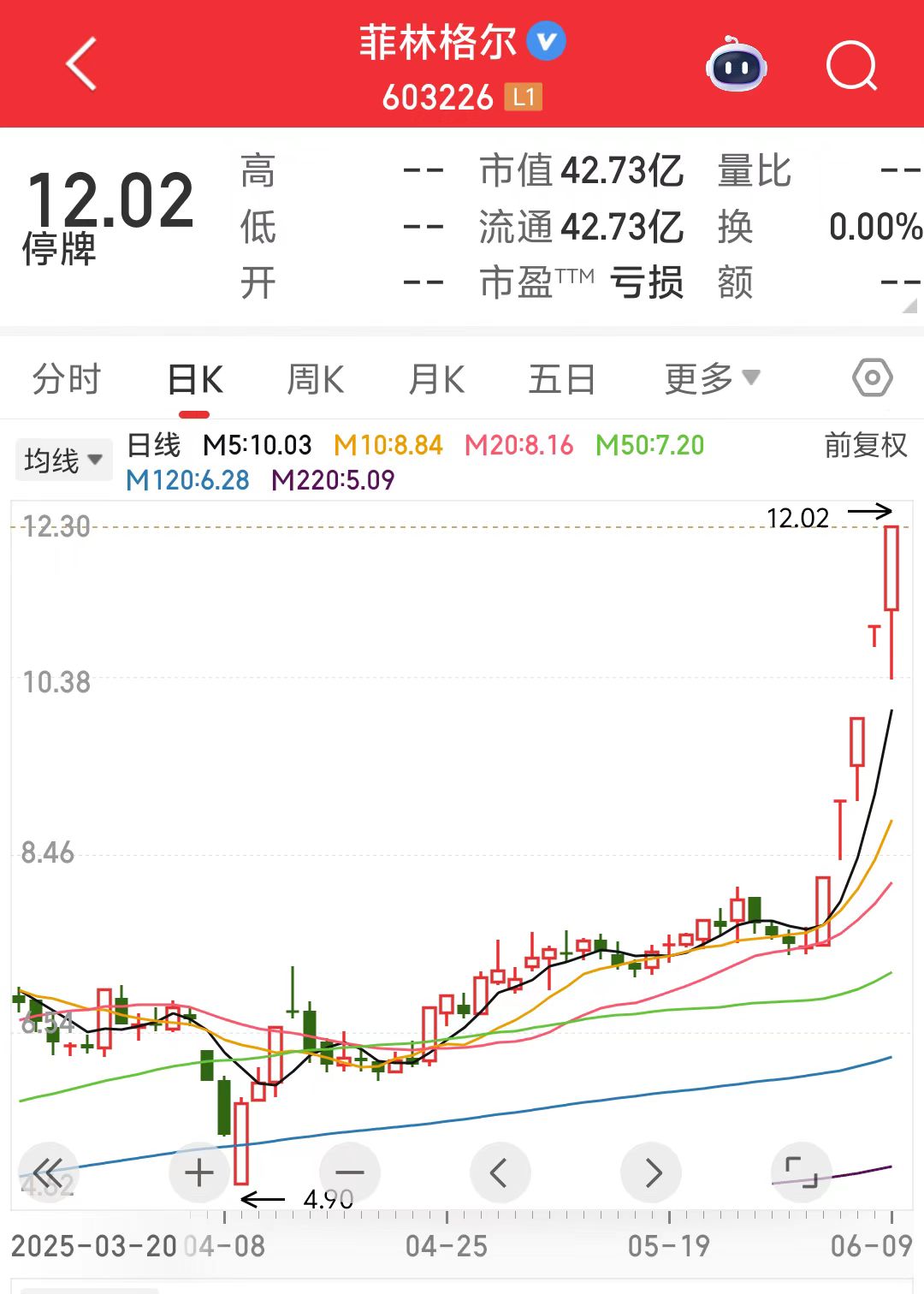Move chart left with the left chevron
924x1294 pixels.
[500, 1172]
